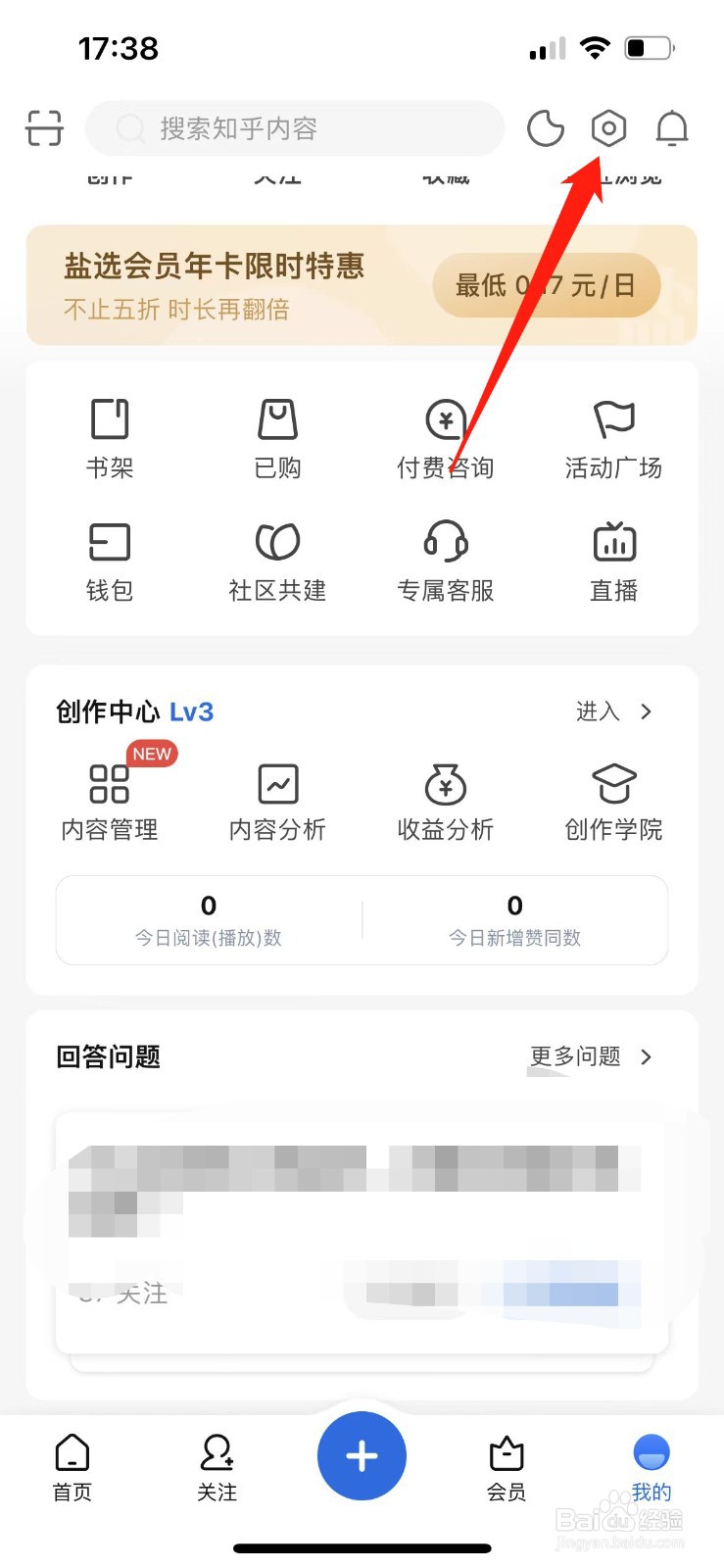Screen dimensions: 724x1568
Task: Open the 盐选会员年卡 offer button
Action: (x=546, y=285)
